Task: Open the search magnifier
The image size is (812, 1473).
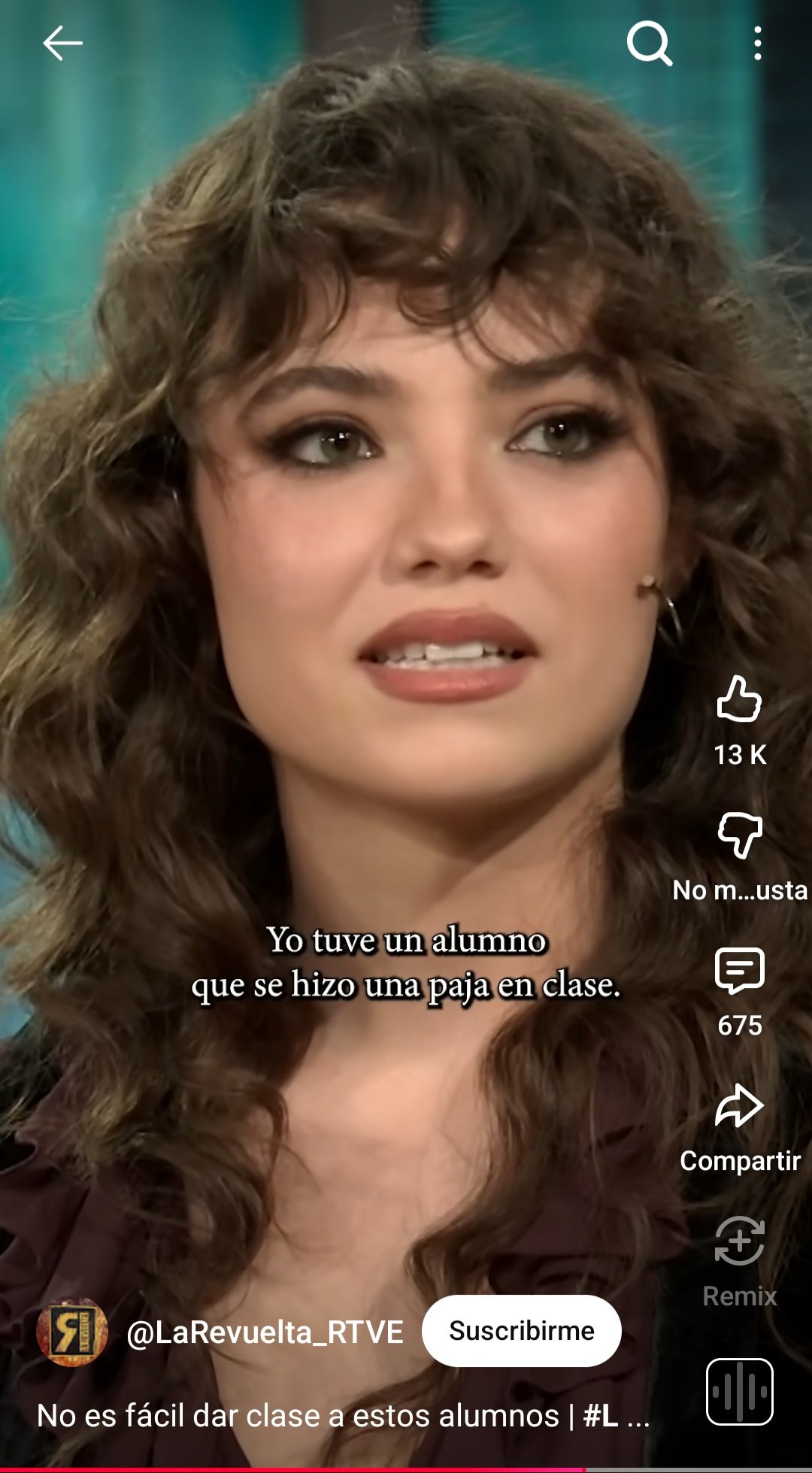Action: click(649, 44)
